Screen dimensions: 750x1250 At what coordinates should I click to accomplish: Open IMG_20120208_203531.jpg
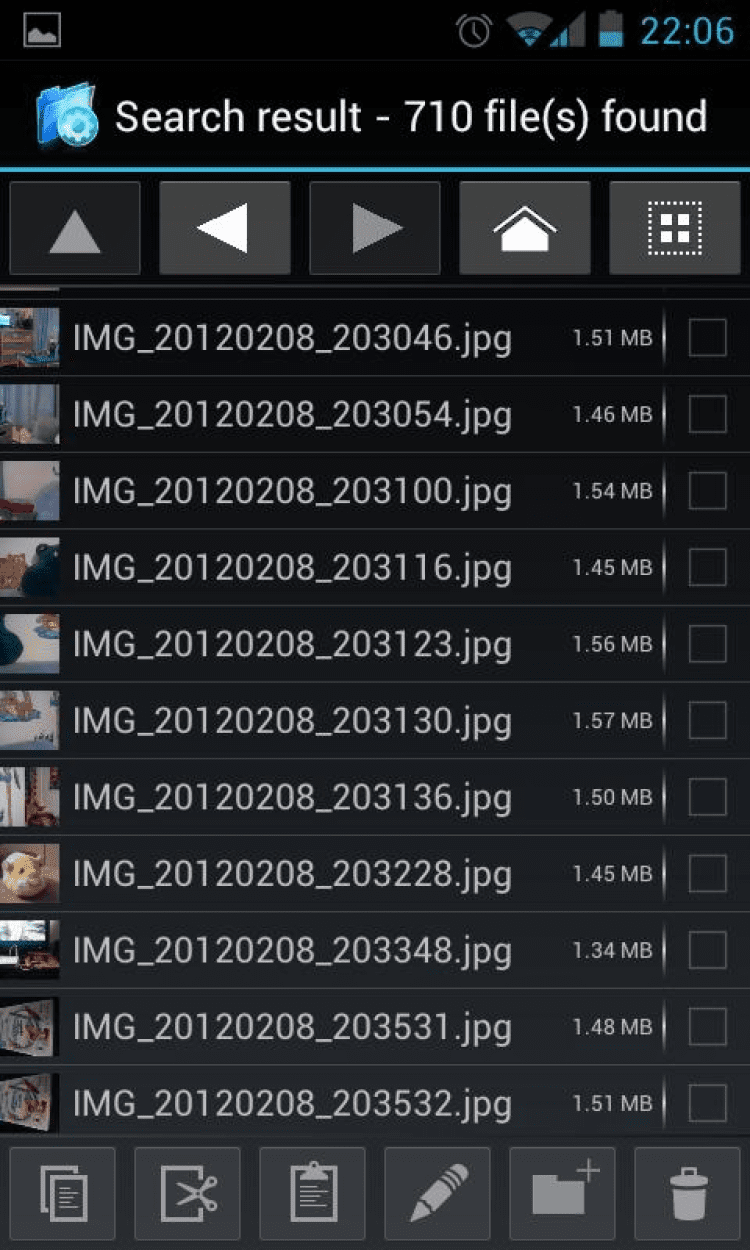pyautogui.click(x=292, y=1027)
